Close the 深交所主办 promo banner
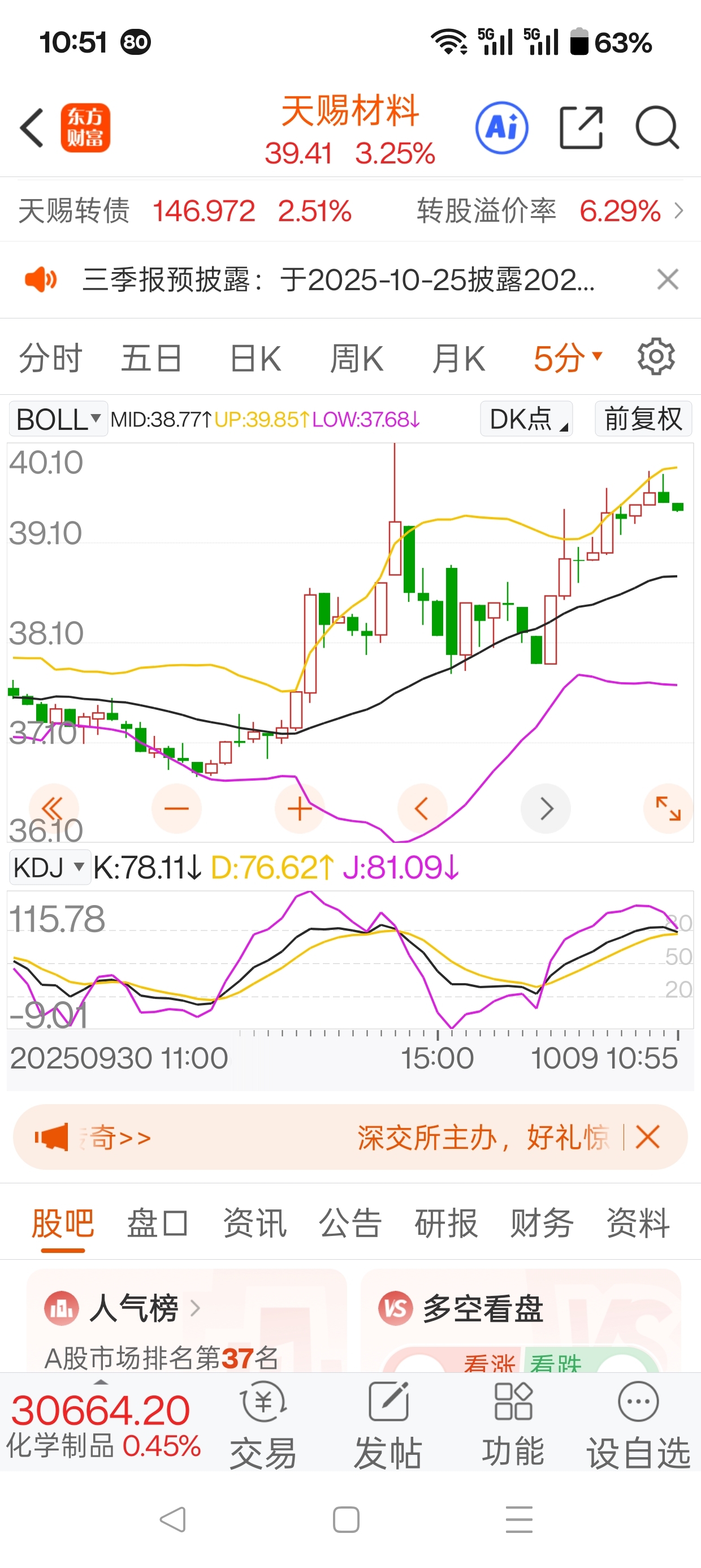The height and width of the screenshot is (1568, 701). [647, 1137]
